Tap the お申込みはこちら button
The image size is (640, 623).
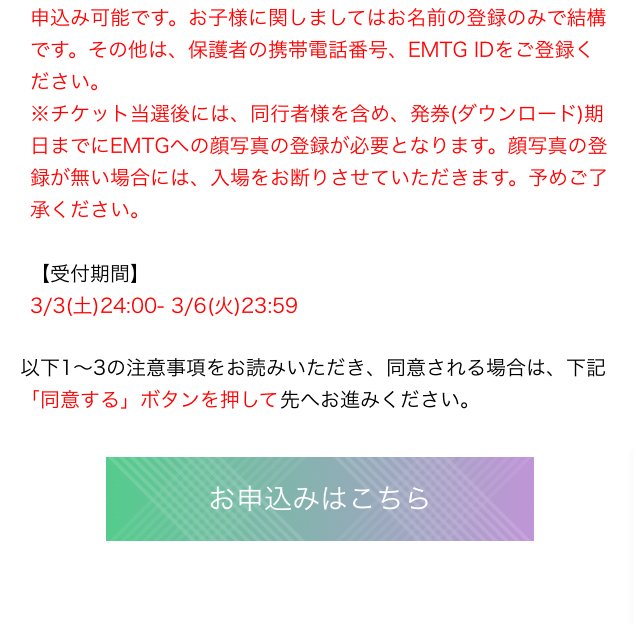click(x=320, y=498)
